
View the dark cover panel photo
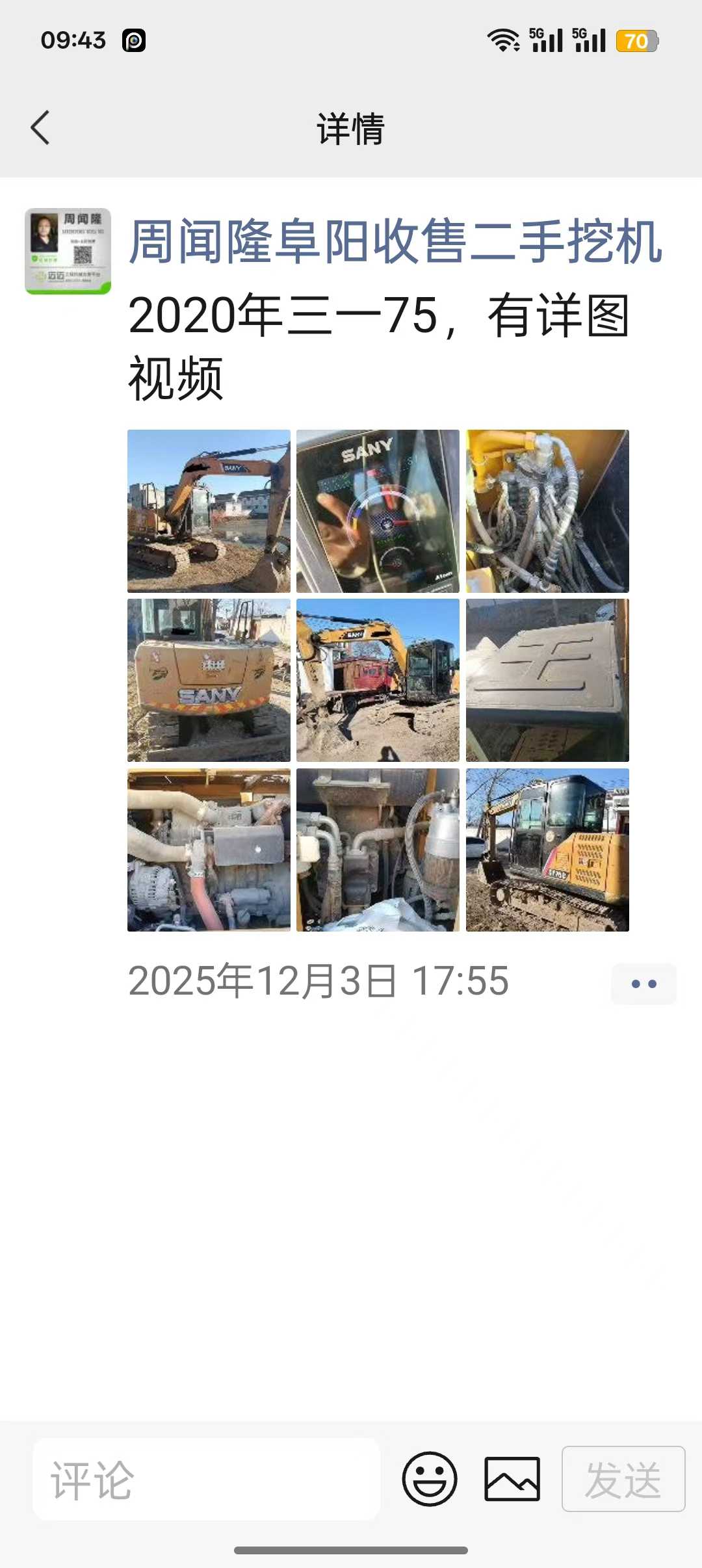click(547, 680)
